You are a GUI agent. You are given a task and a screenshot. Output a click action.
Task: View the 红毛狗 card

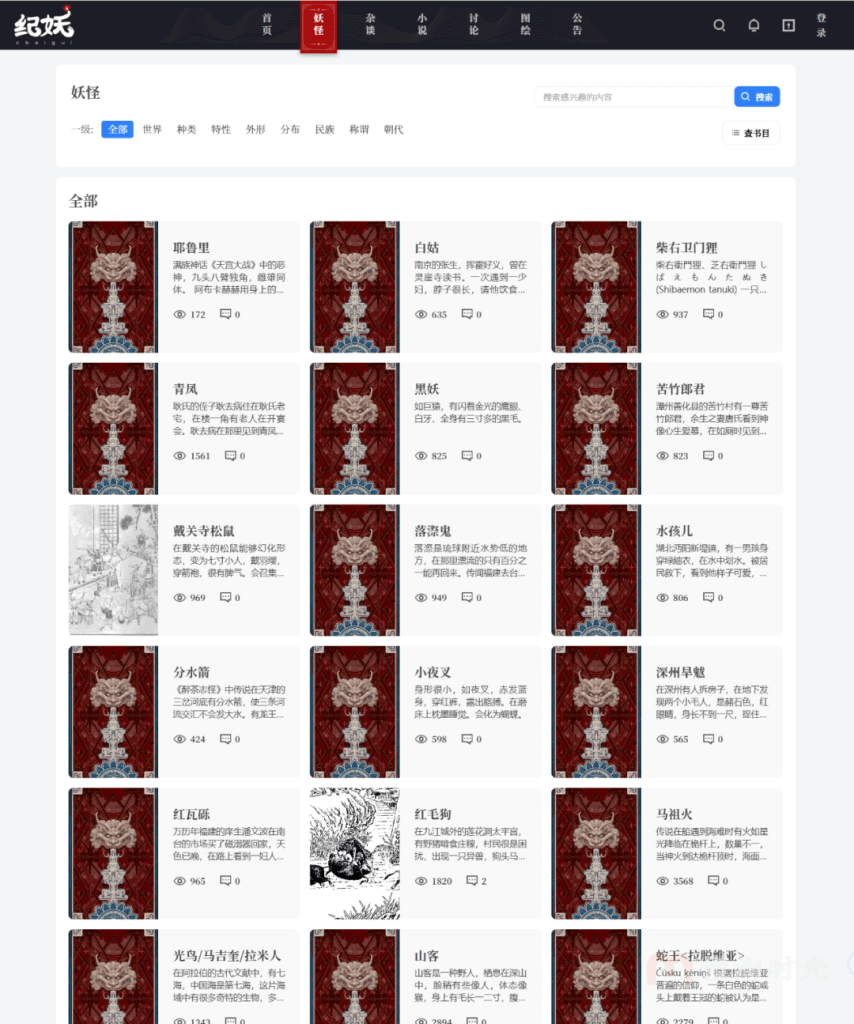[x=433, y=814]
